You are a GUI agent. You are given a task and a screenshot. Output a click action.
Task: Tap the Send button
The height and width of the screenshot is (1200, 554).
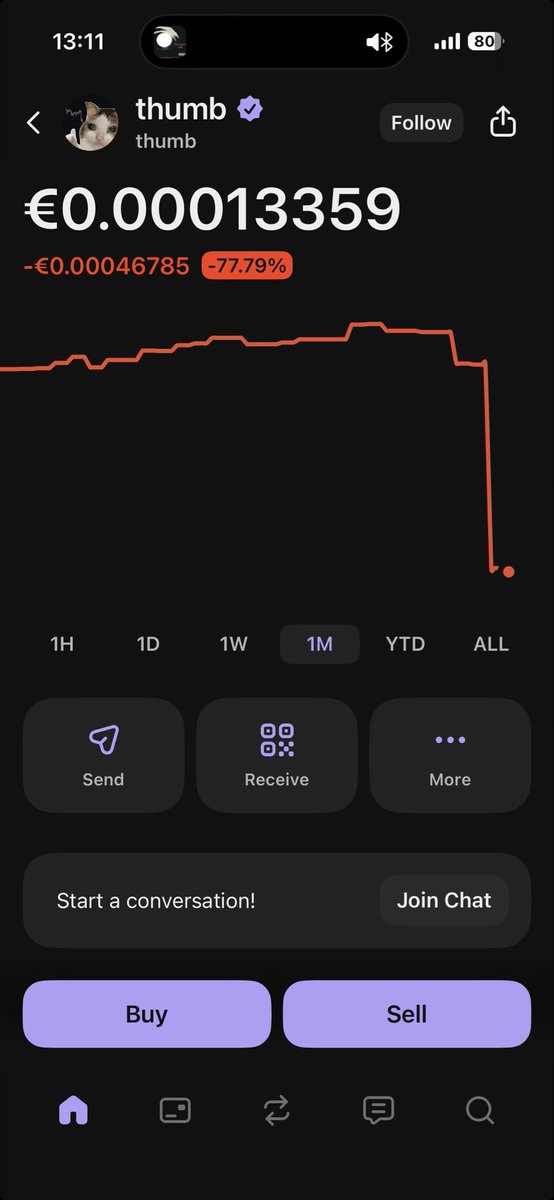[x=103, y=755]
